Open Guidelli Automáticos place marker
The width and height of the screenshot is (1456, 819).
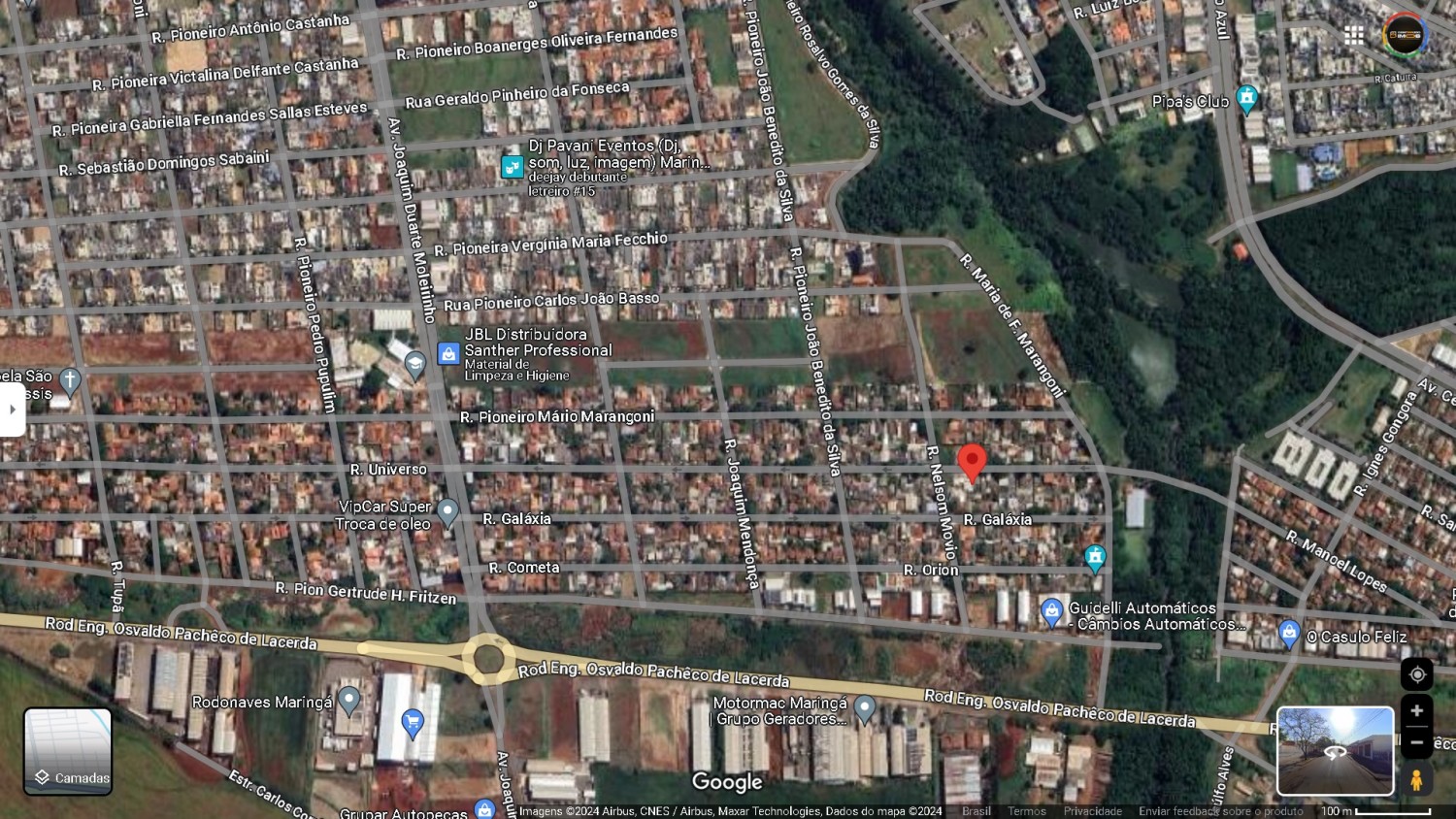(x=1051, y=611)
